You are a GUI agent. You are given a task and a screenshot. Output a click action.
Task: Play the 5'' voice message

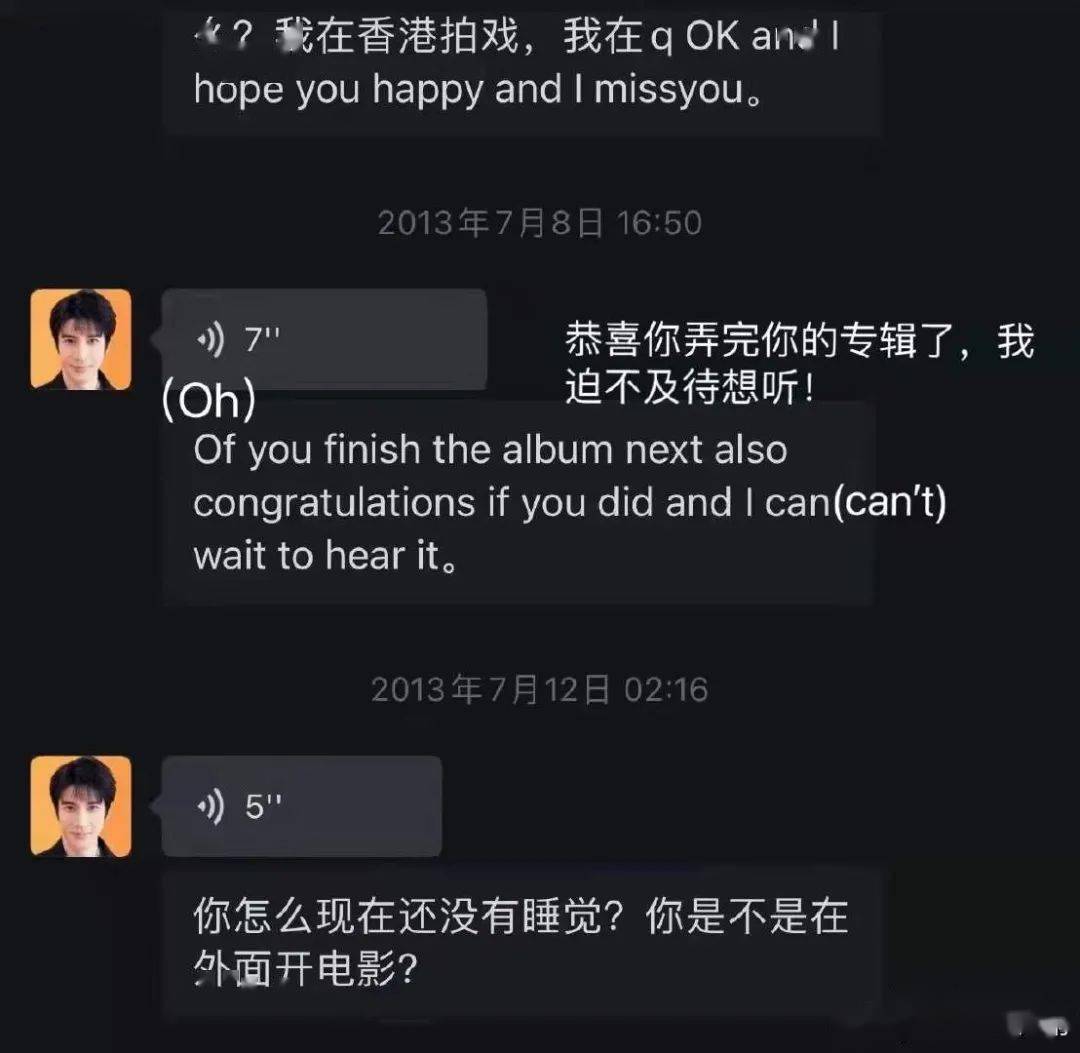point(301,806)
